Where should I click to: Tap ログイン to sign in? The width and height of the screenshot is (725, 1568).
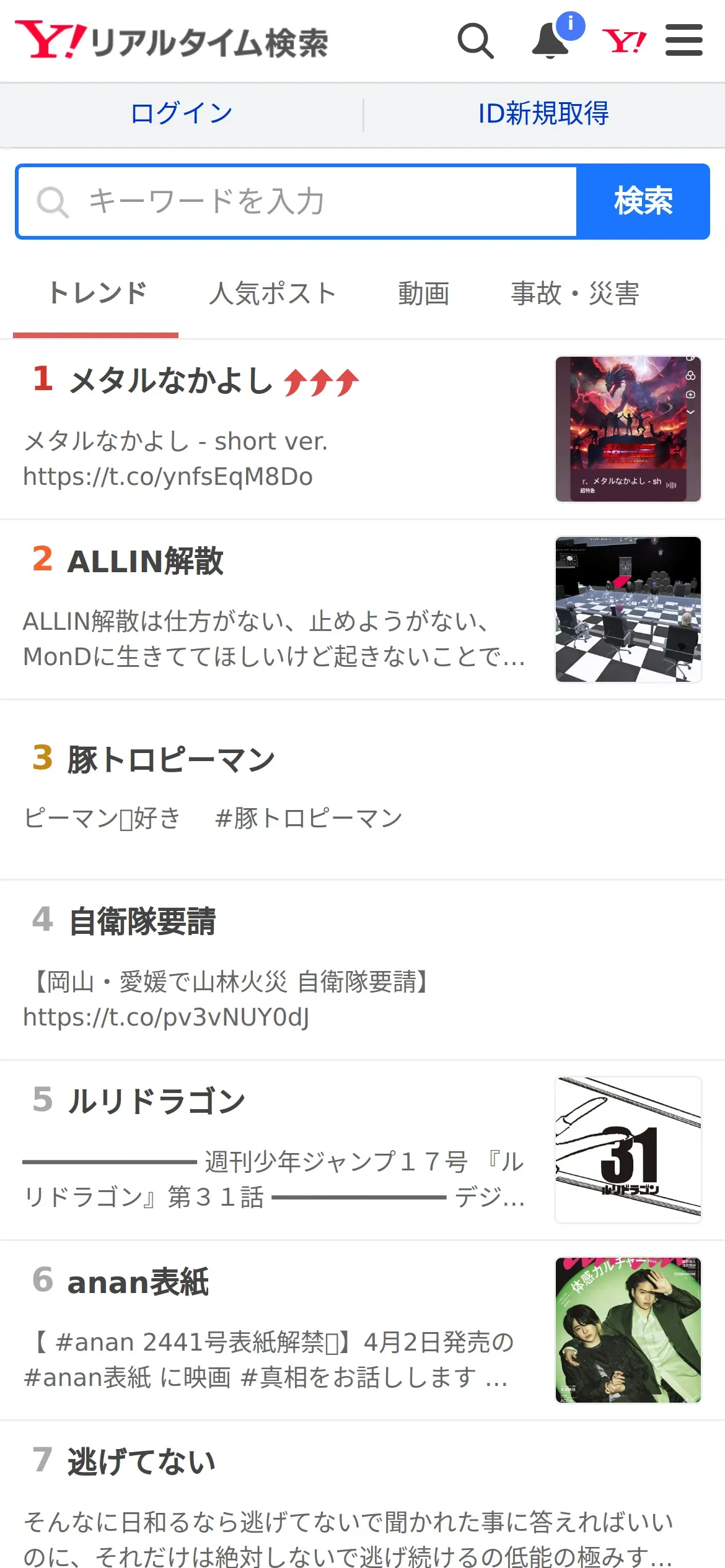[x=182, y=114]
